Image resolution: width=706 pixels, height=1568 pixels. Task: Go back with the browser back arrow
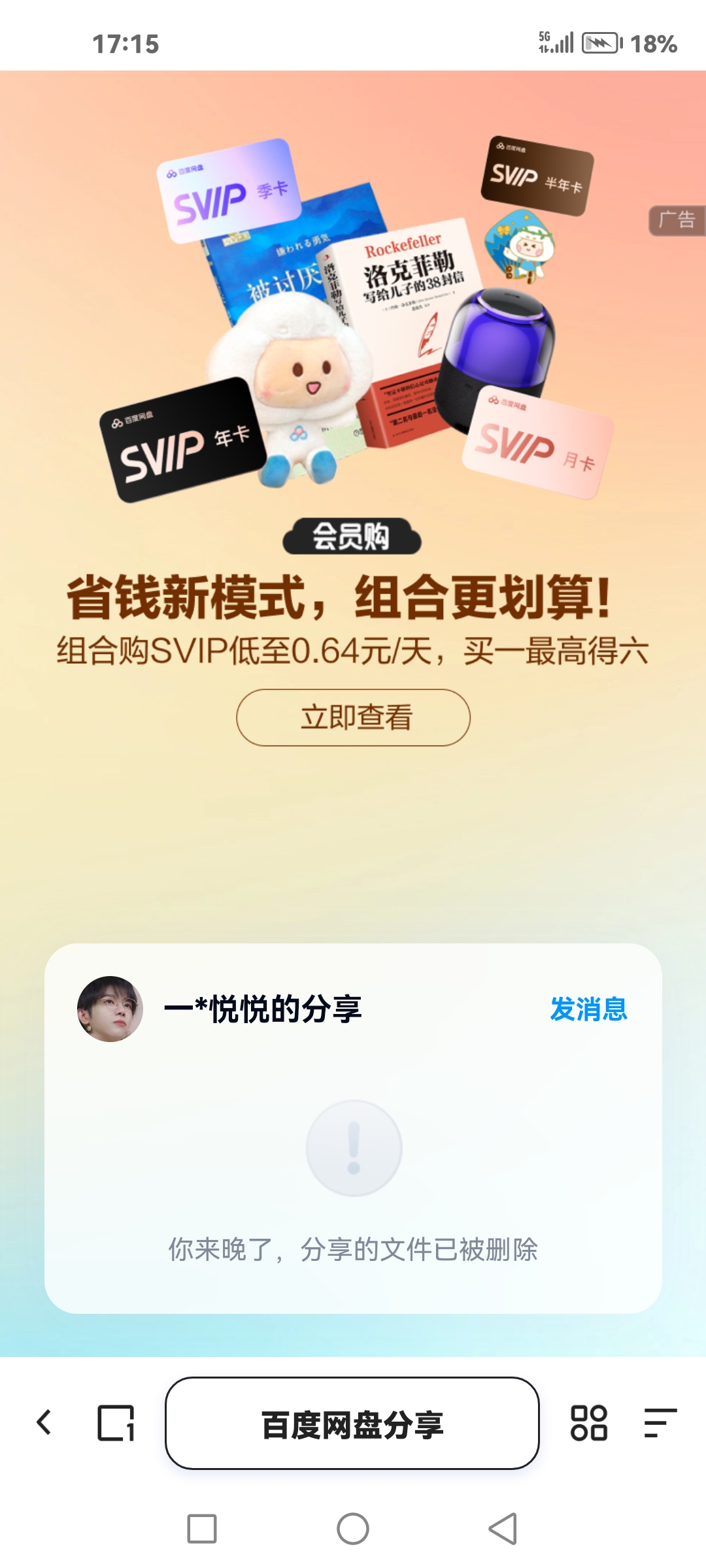[x=44, y=1422]
